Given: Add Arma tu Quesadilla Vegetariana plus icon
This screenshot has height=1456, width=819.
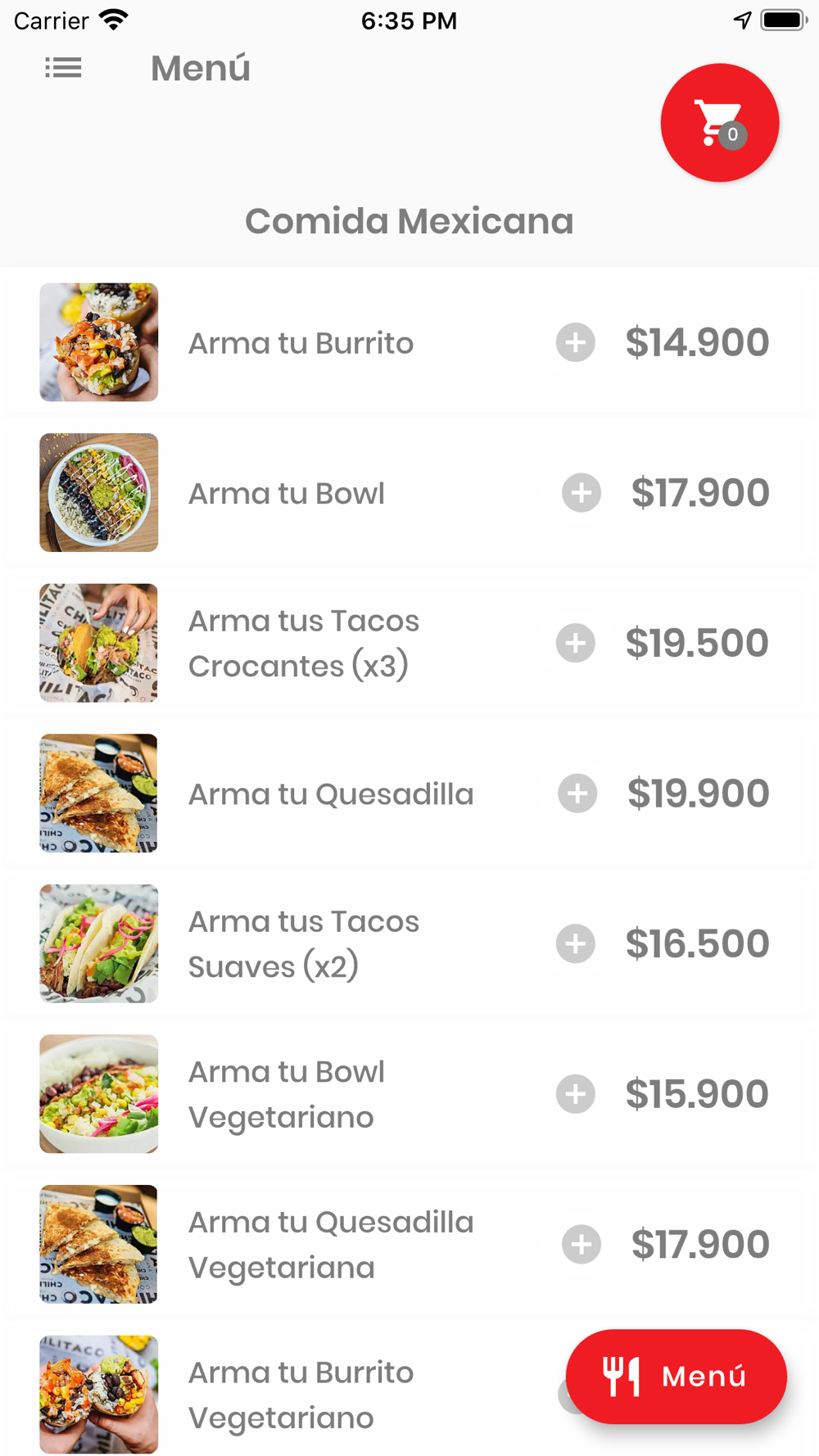Looking at the screenshot, I should coord(581,1245).
